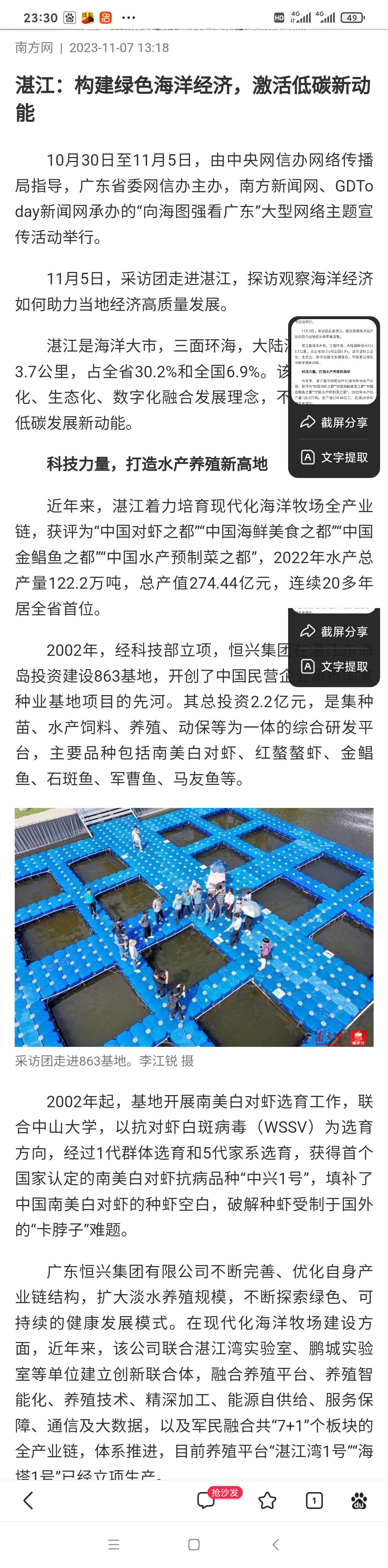Screen dimensions: 388x1568
Task: Go back with the bottom-left arrow
Action: 28,1500
